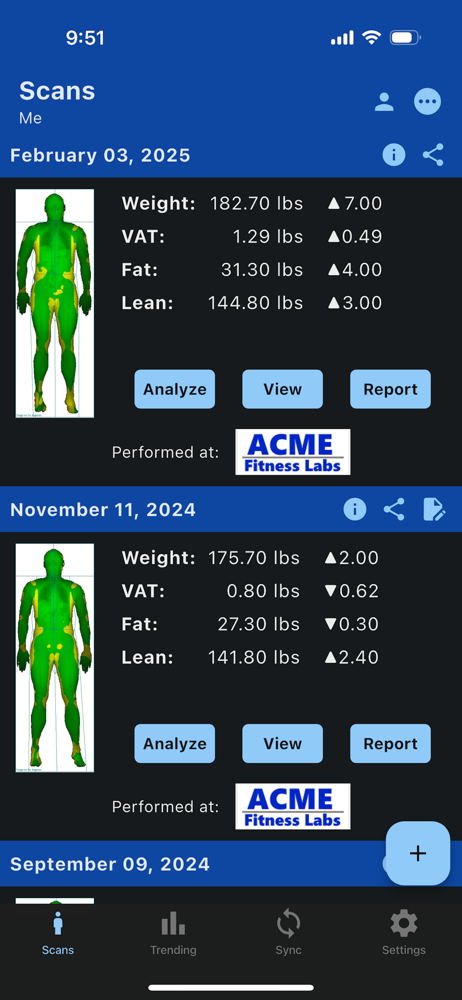Select the Scans tab
Viewport: 462px width, 1000px height.
58,933
